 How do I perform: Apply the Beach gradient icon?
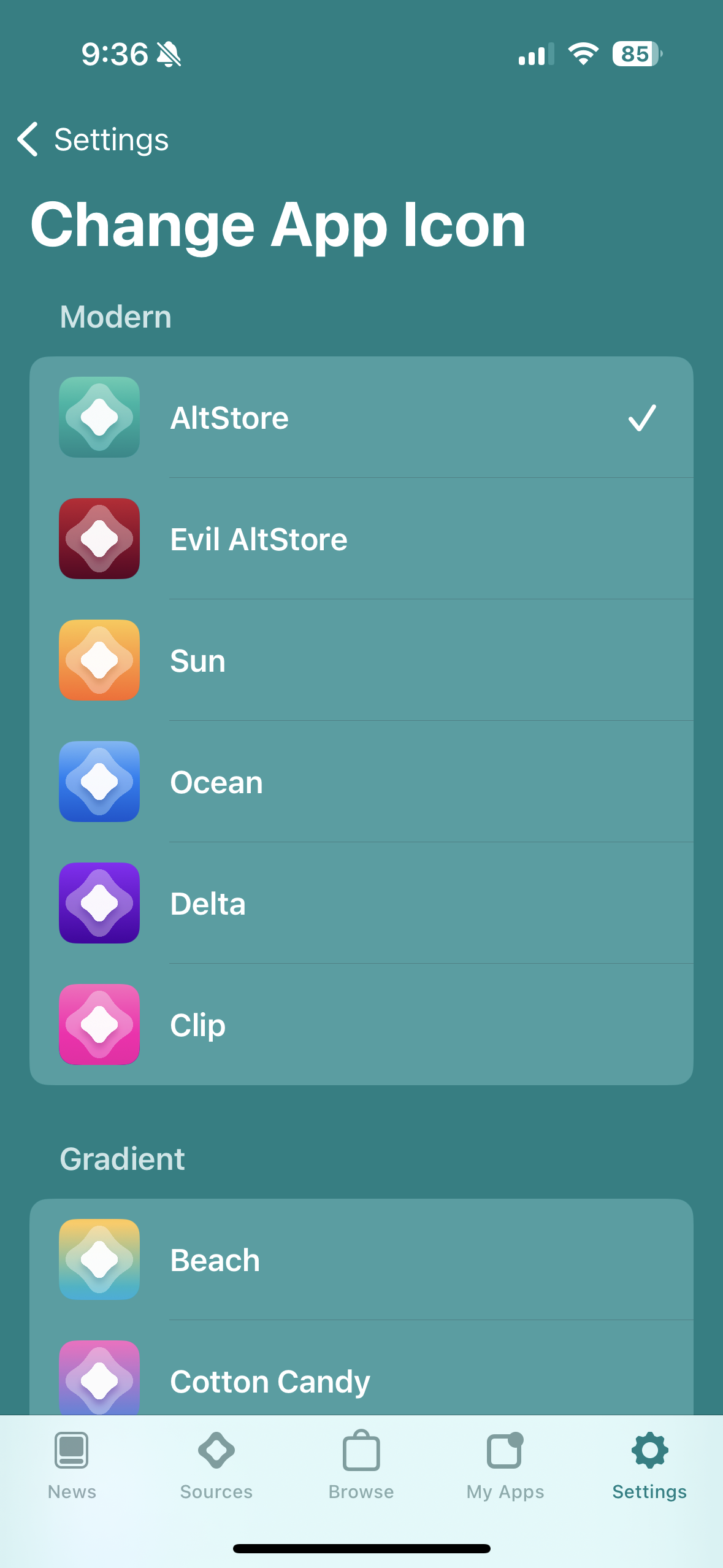(x=361, y=1260)
